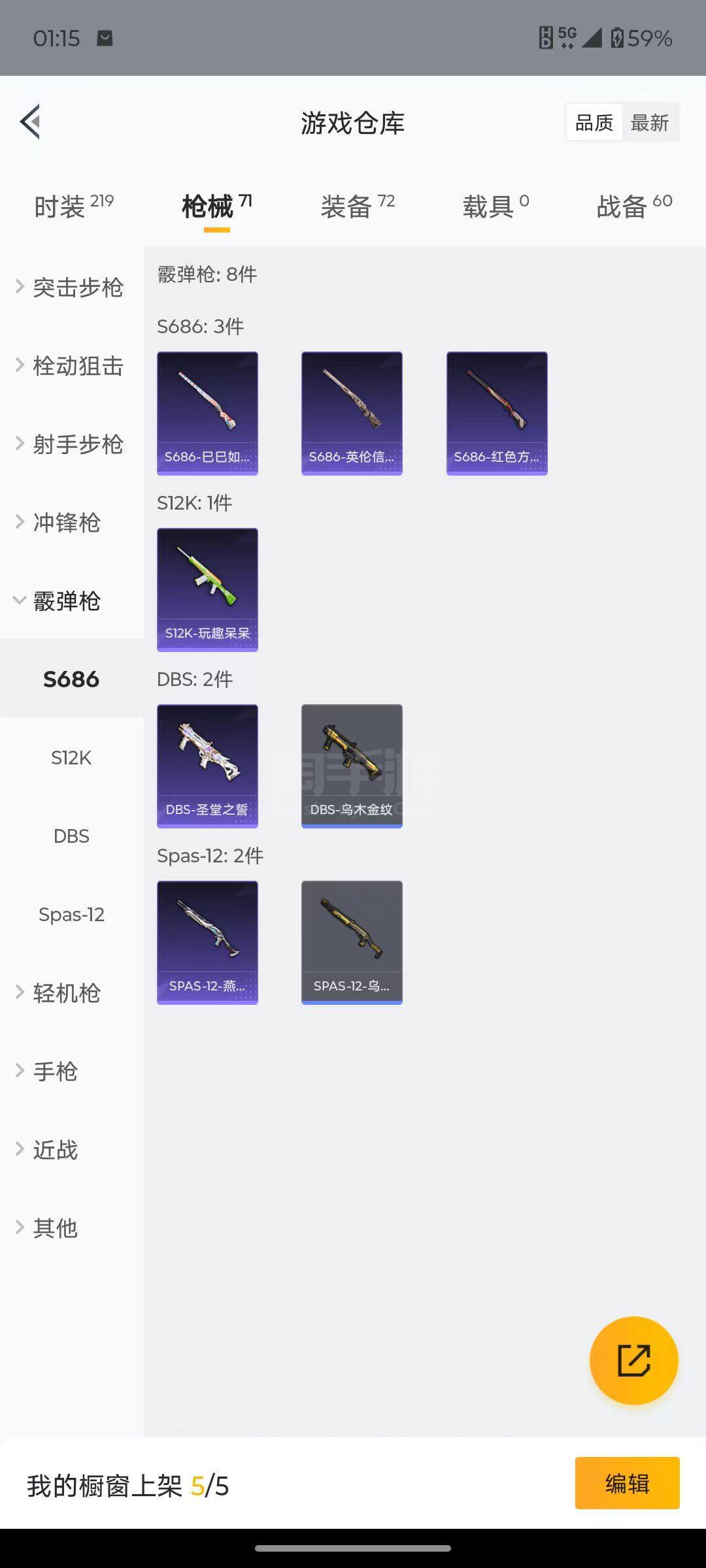Viewport: 706px width, 1568px height.
Task: Switch to the 时装 tab
Action: pyautogui.click(x=73, y=206)
